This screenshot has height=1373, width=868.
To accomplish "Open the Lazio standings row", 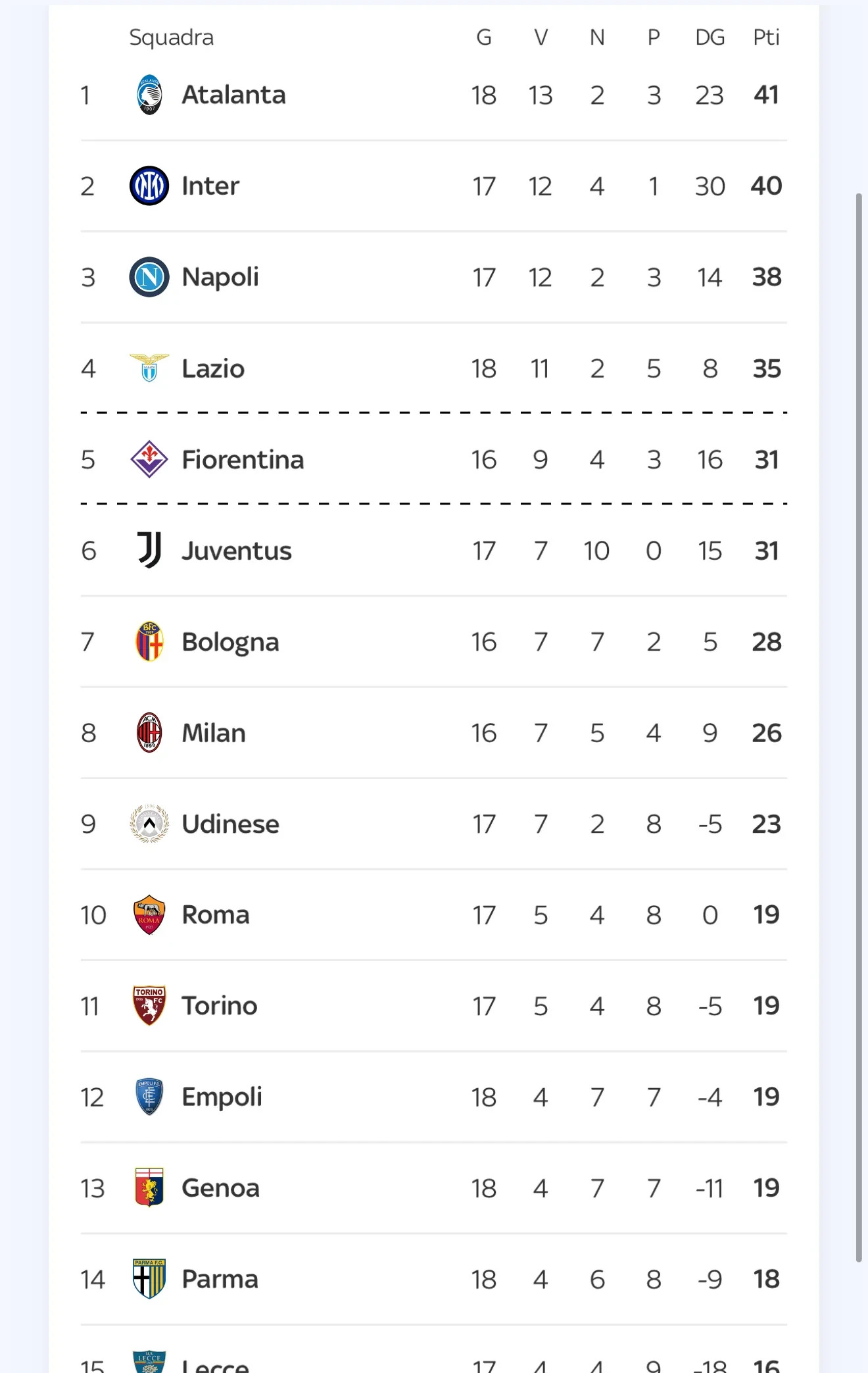I will [213, 368].
